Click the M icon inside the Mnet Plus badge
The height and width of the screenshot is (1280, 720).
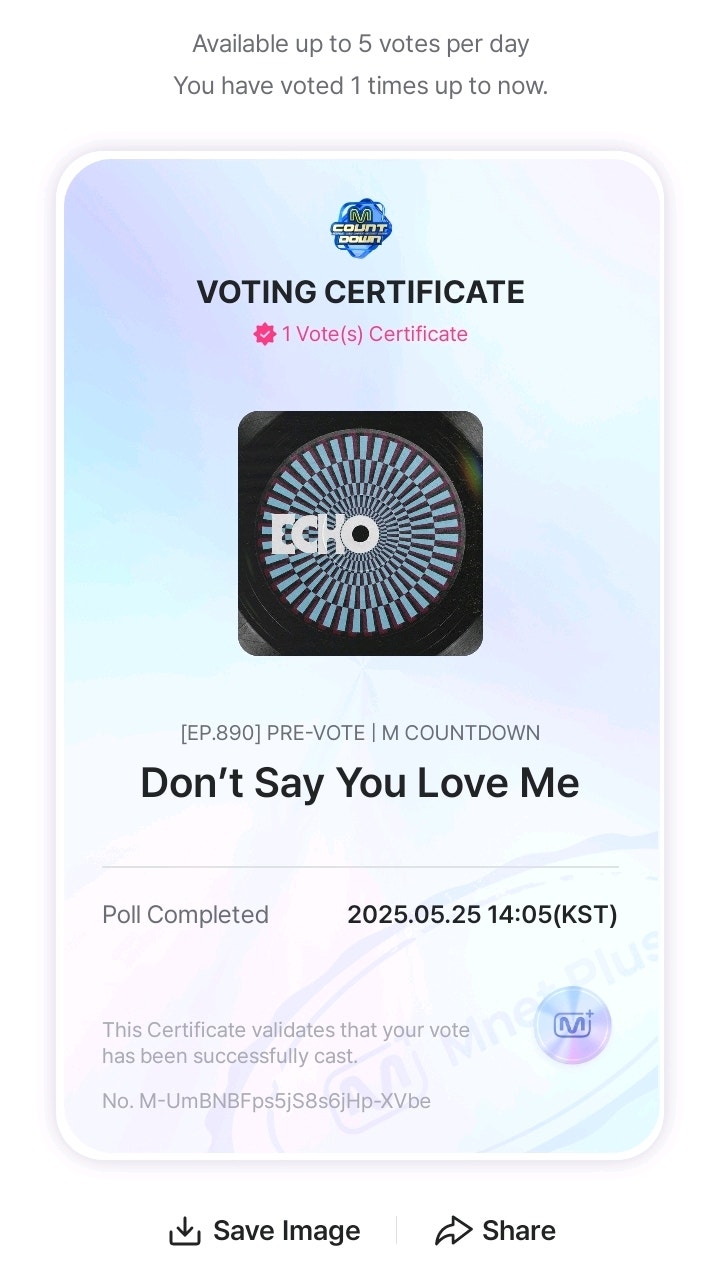coord(572,1026)
